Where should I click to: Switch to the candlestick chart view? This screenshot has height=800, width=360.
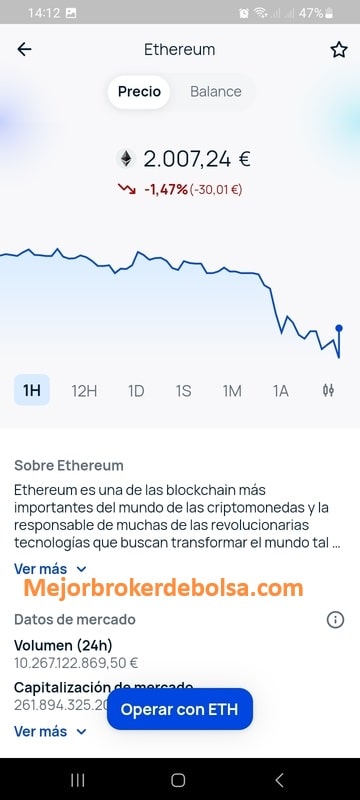[328, 391]
